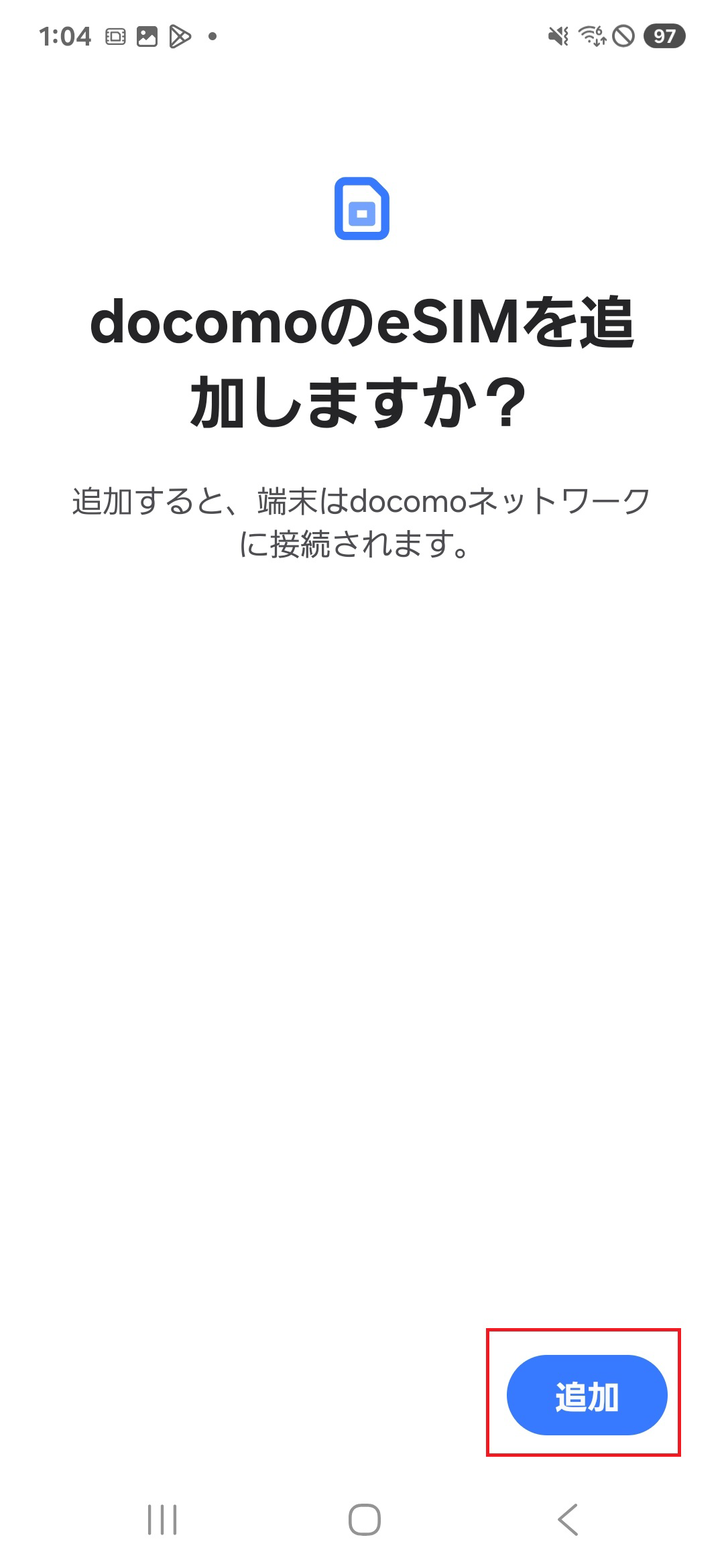
Task: Open the screen recorder status bar icon
Action: click(115, 35)
